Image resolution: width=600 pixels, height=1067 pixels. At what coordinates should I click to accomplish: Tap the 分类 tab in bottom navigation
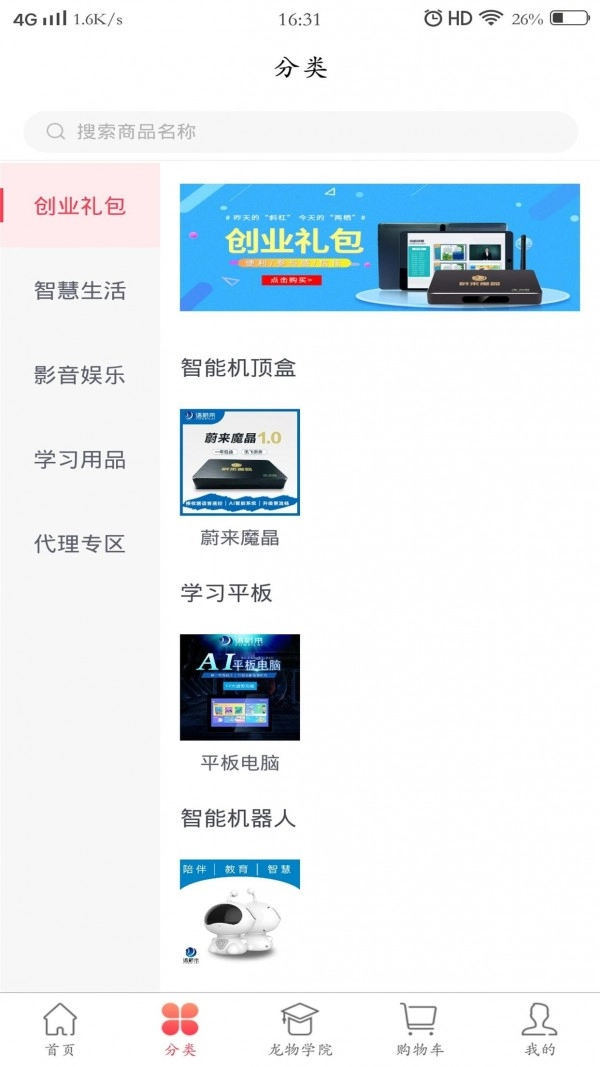180,1030
